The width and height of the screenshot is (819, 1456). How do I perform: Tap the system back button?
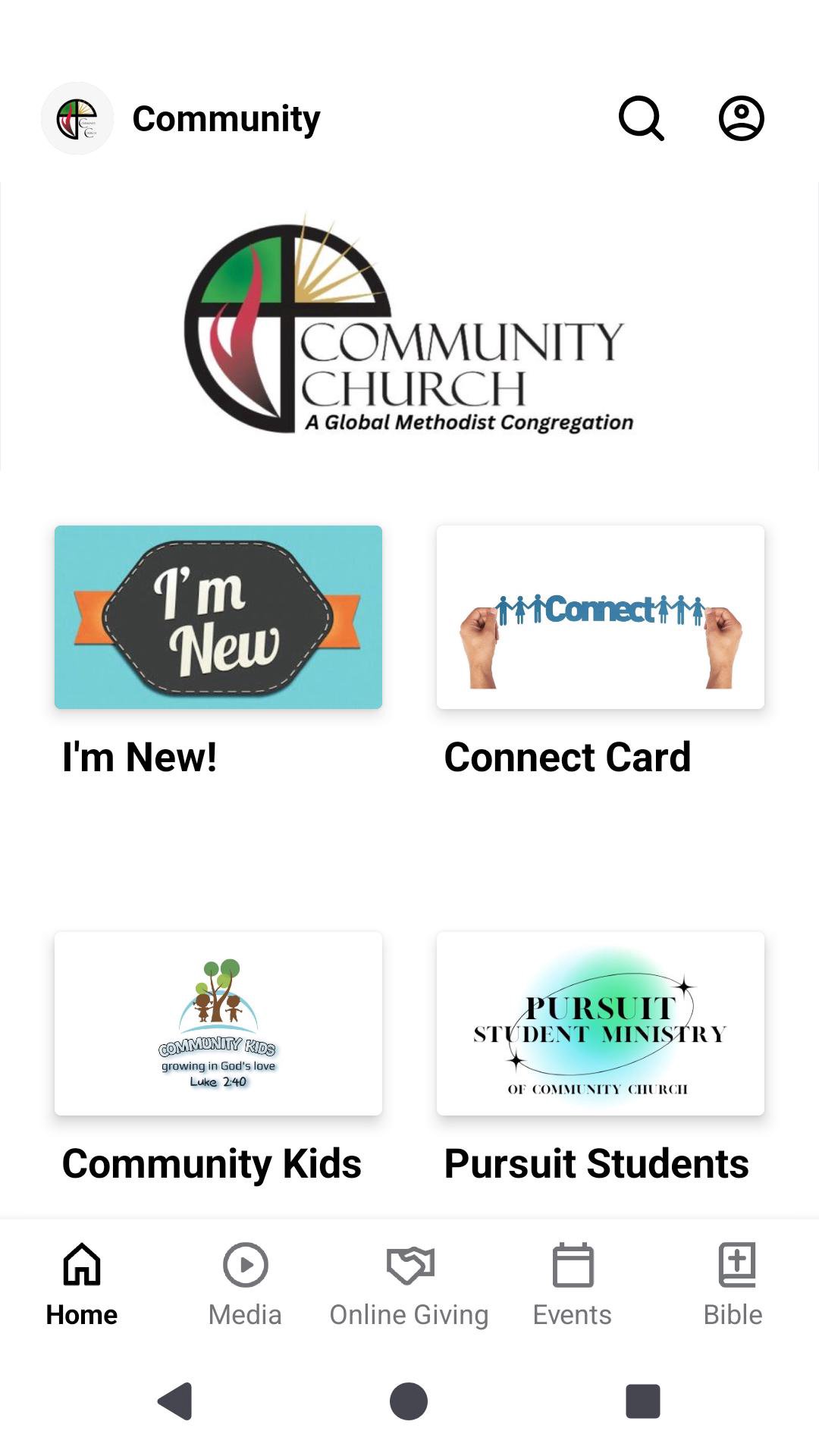click(x=175, y=1401)
